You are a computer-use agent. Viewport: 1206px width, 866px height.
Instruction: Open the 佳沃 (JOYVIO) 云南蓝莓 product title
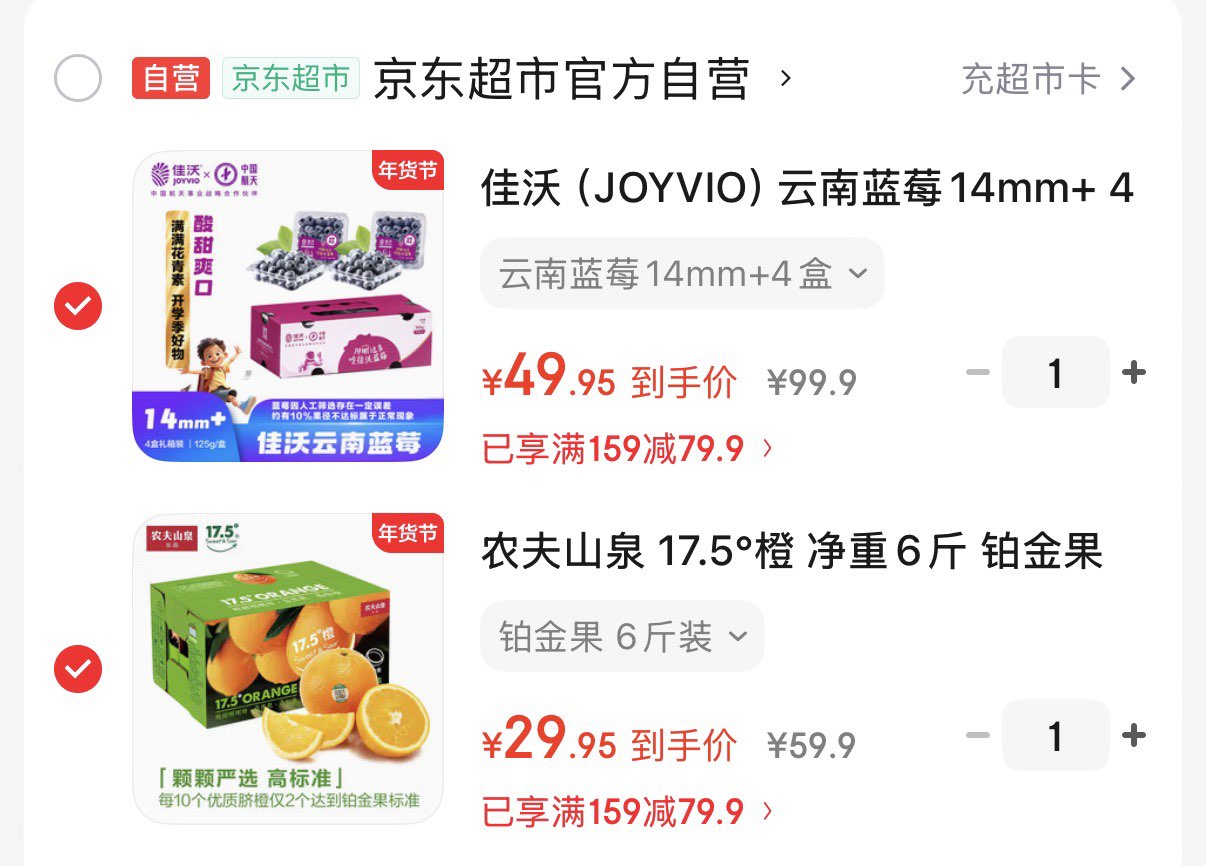tap(808, 189)
